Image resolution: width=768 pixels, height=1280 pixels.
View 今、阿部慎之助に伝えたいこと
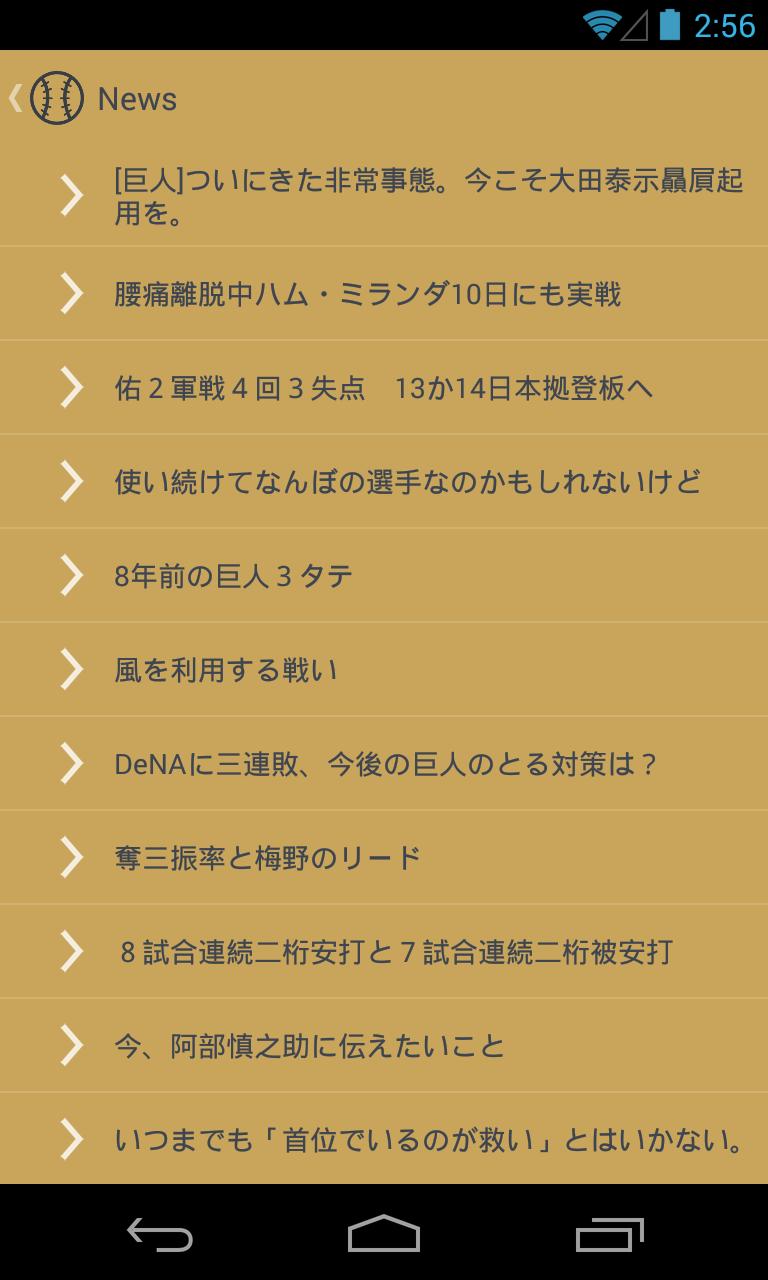click(x=310, y=1046)
